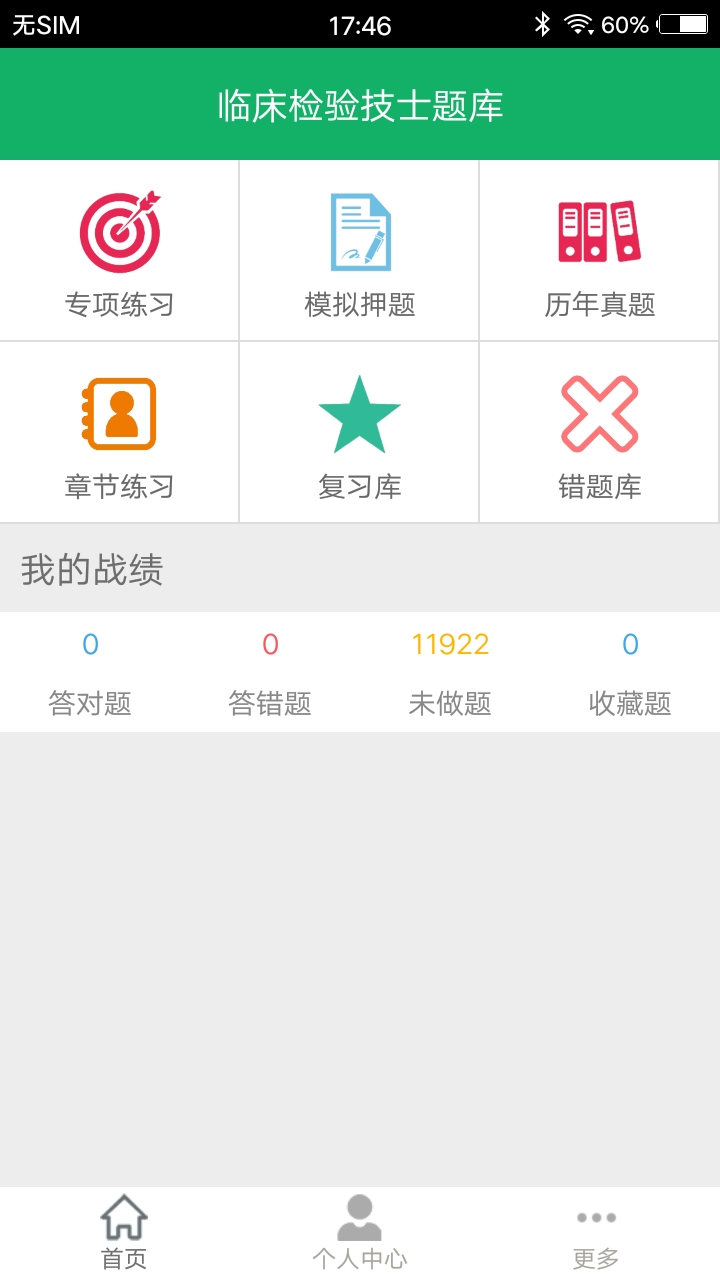Open 历年真题 past exam papers

coord(600,251)
